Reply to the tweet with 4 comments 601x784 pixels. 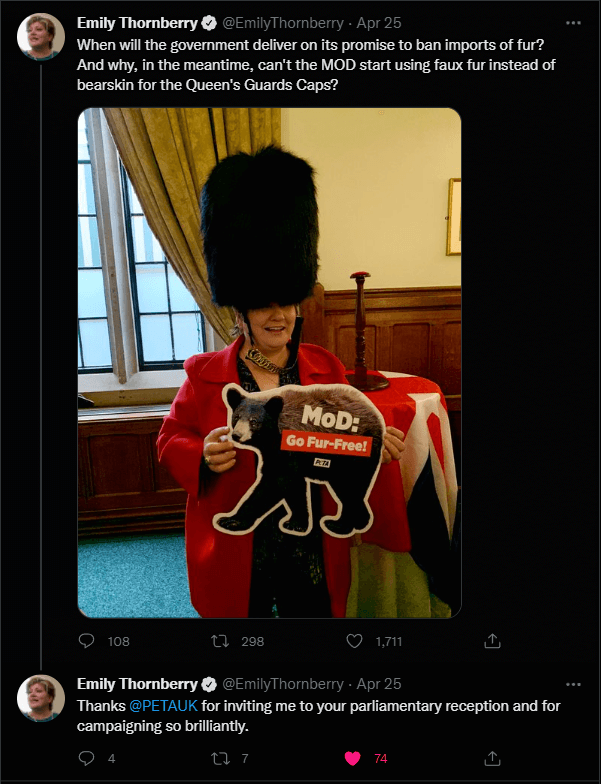coord(87,758)
